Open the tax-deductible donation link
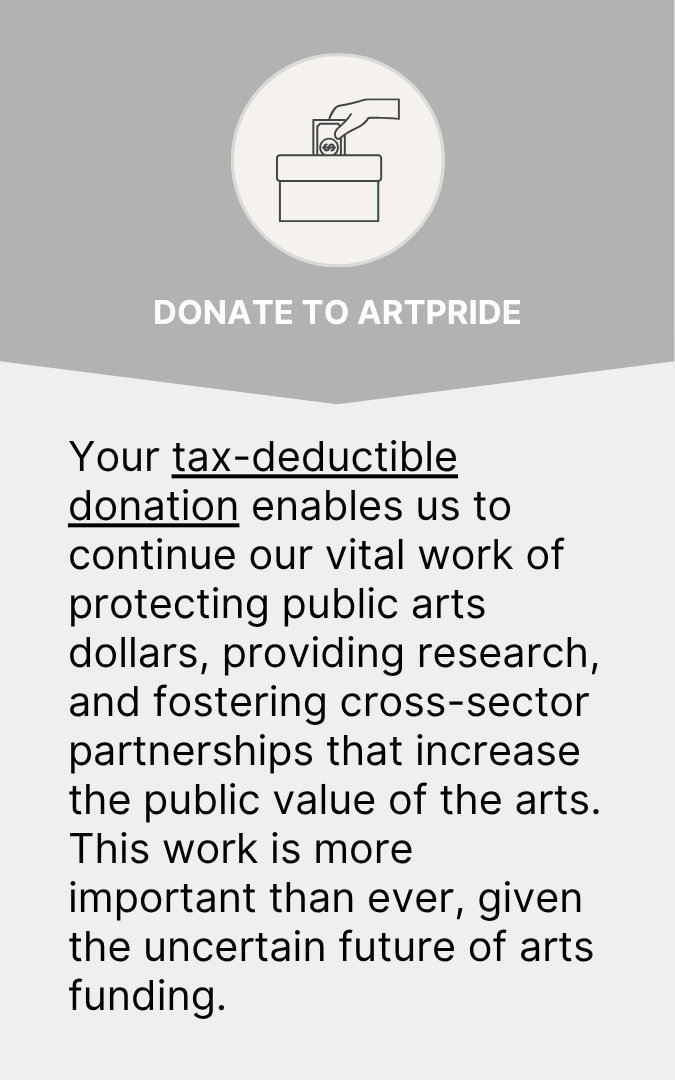 coord(314,459)
